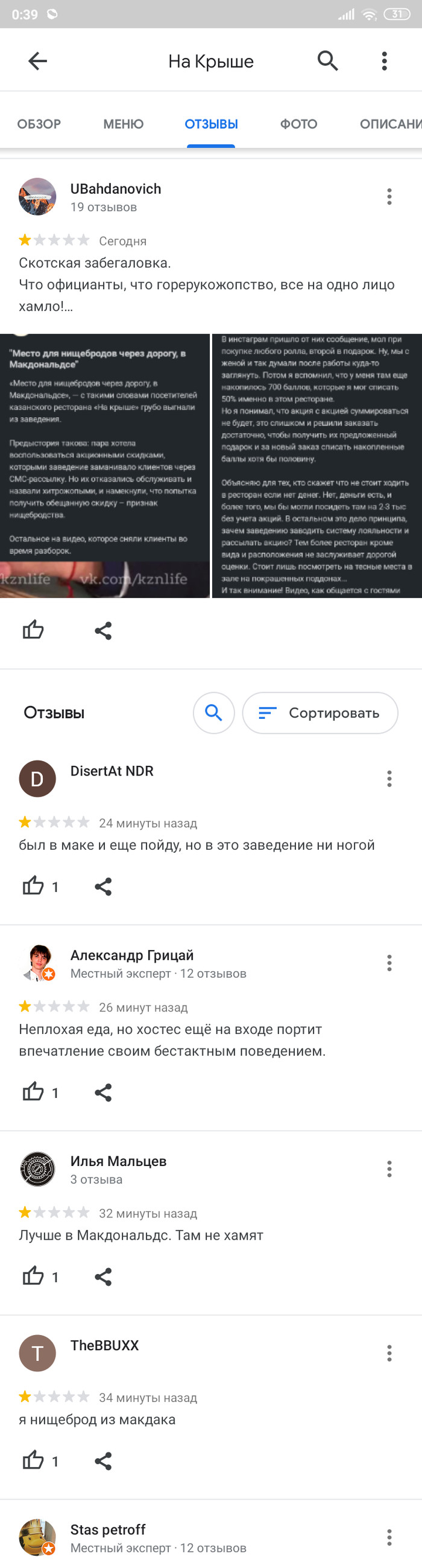
Task: Switch to the ФОТО tab
Action: (298, 124)
